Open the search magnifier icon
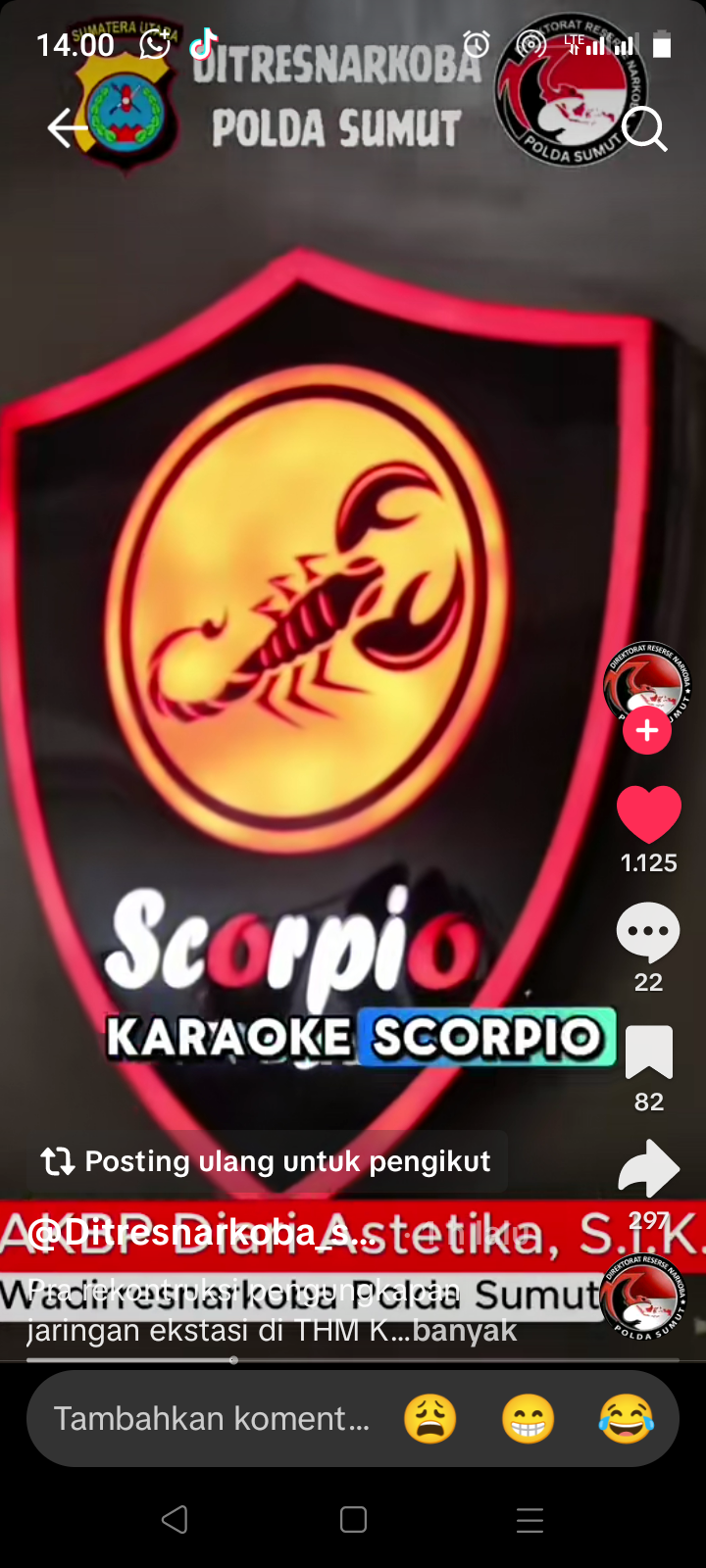This screenshot has width=706, height=1568. [x=644, y=128]
